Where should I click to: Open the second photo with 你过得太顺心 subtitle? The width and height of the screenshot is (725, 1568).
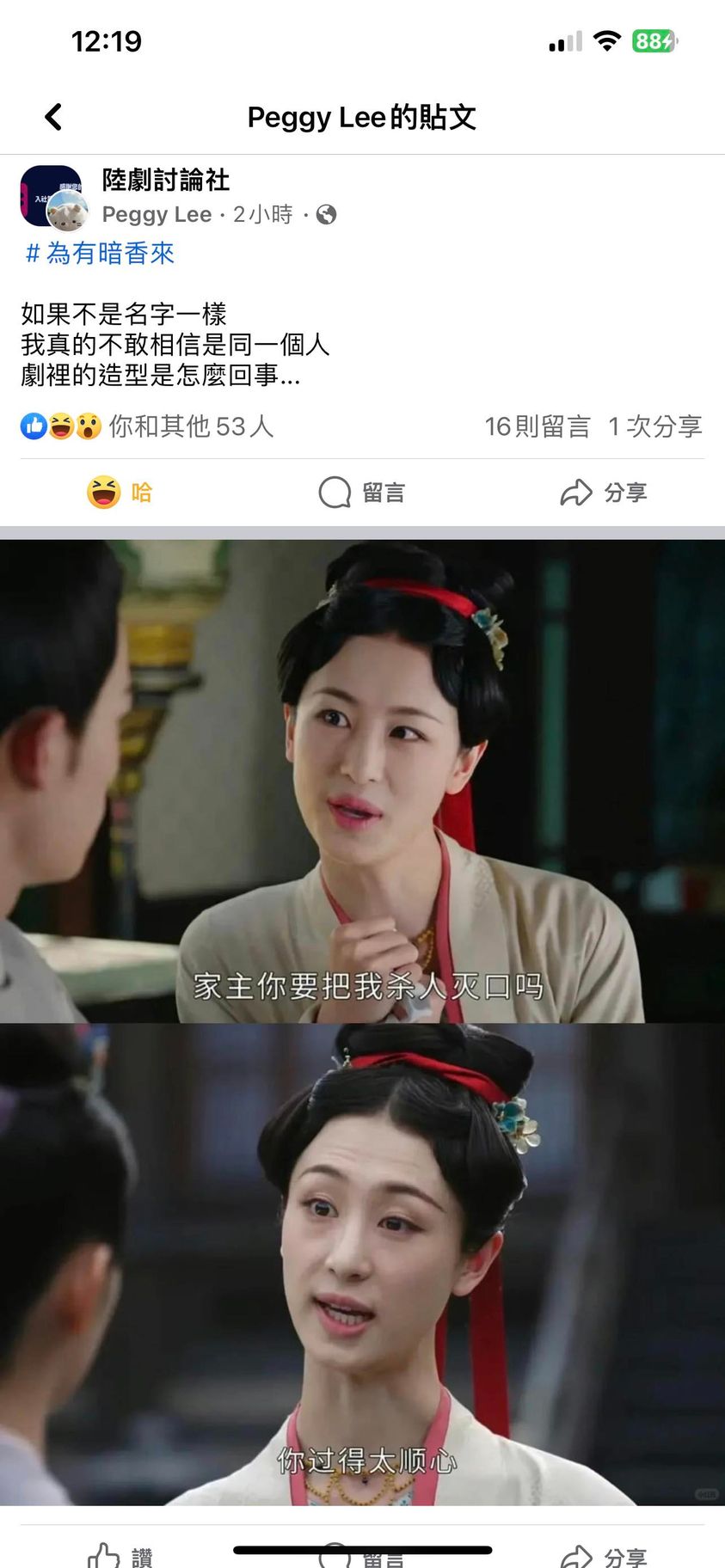tap(362, 1264)
